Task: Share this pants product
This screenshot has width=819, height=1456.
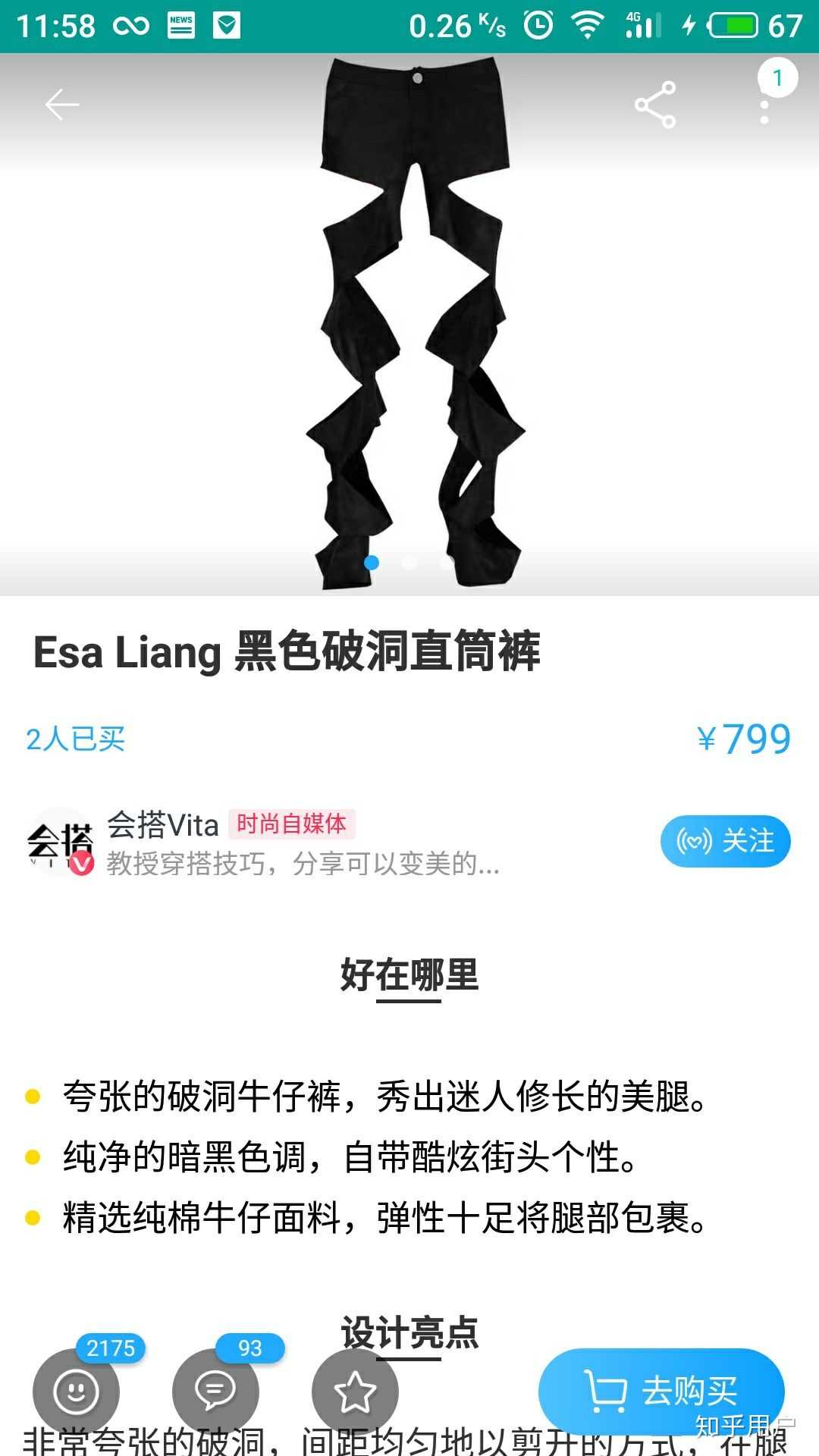Action: (655, 105)
